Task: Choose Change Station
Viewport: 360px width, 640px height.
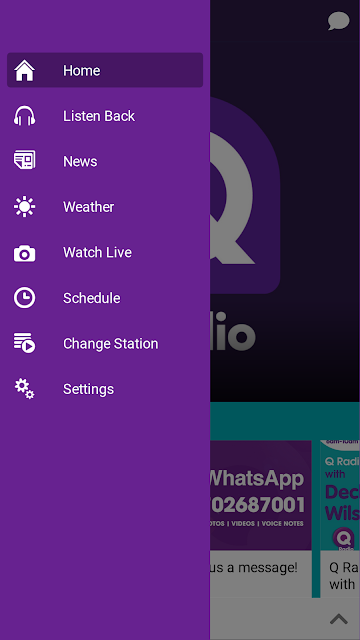Action: coord(105,343)
